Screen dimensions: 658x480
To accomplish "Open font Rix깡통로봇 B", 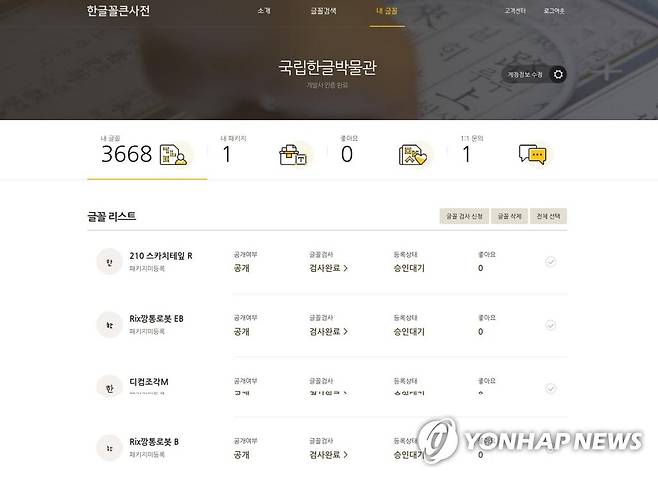I will pos(154,441).
